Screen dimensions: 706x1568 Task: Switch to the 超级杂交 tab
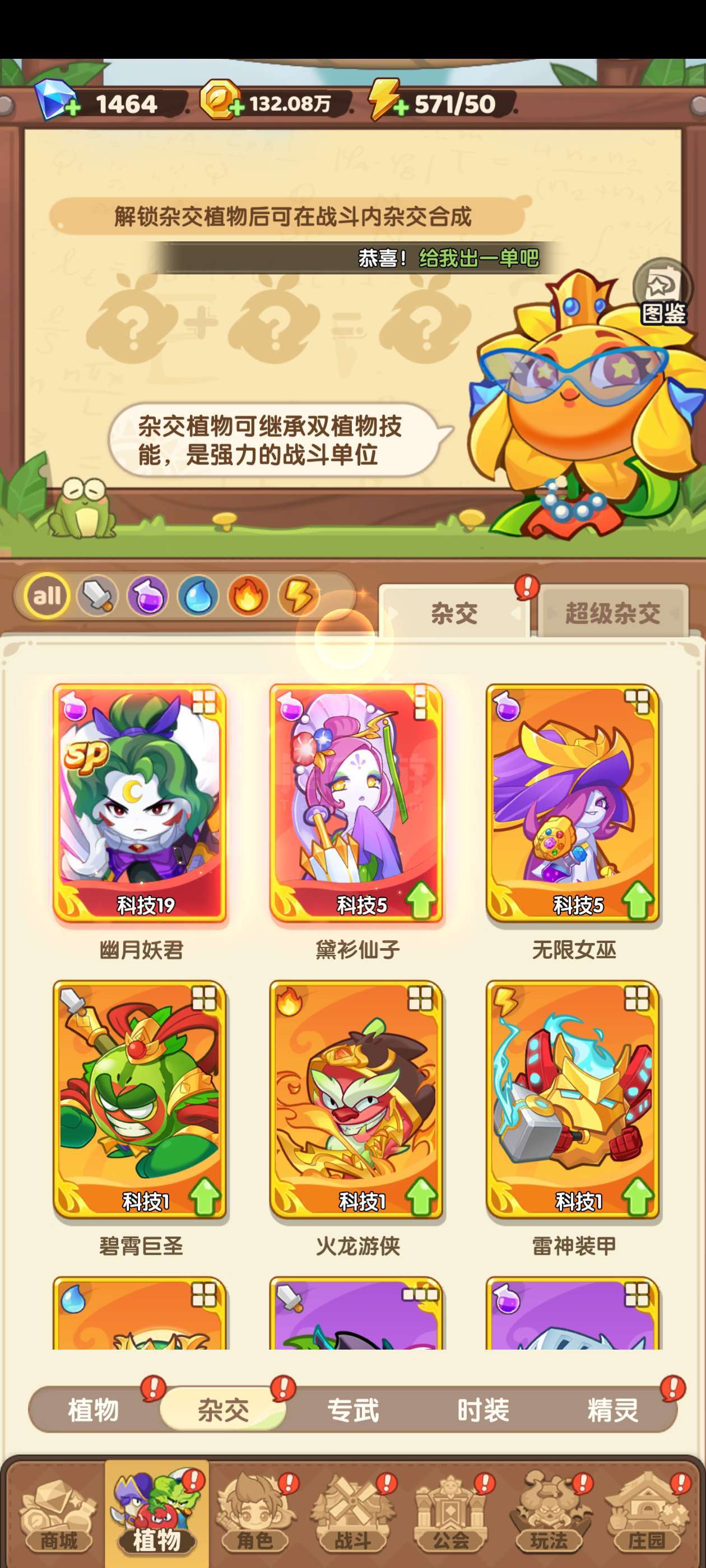[613, 612]
